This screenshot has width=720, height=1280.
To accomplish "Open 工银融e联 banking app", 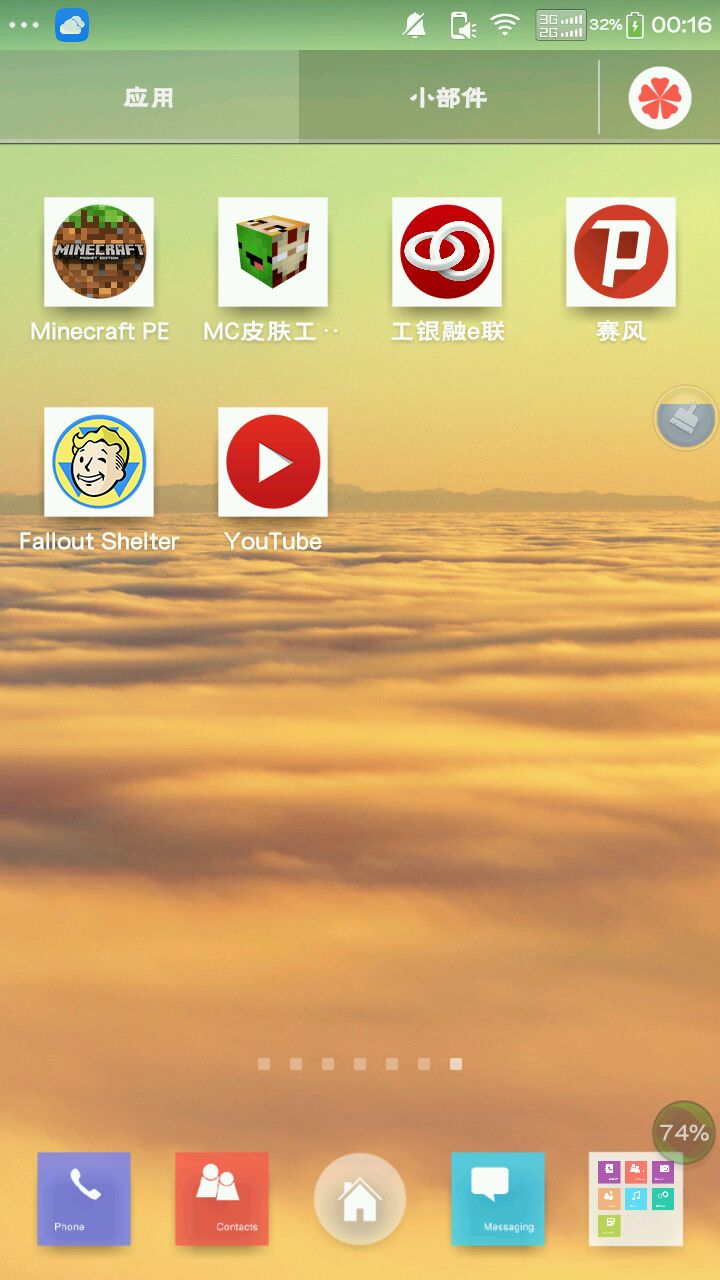I will 447,252.
